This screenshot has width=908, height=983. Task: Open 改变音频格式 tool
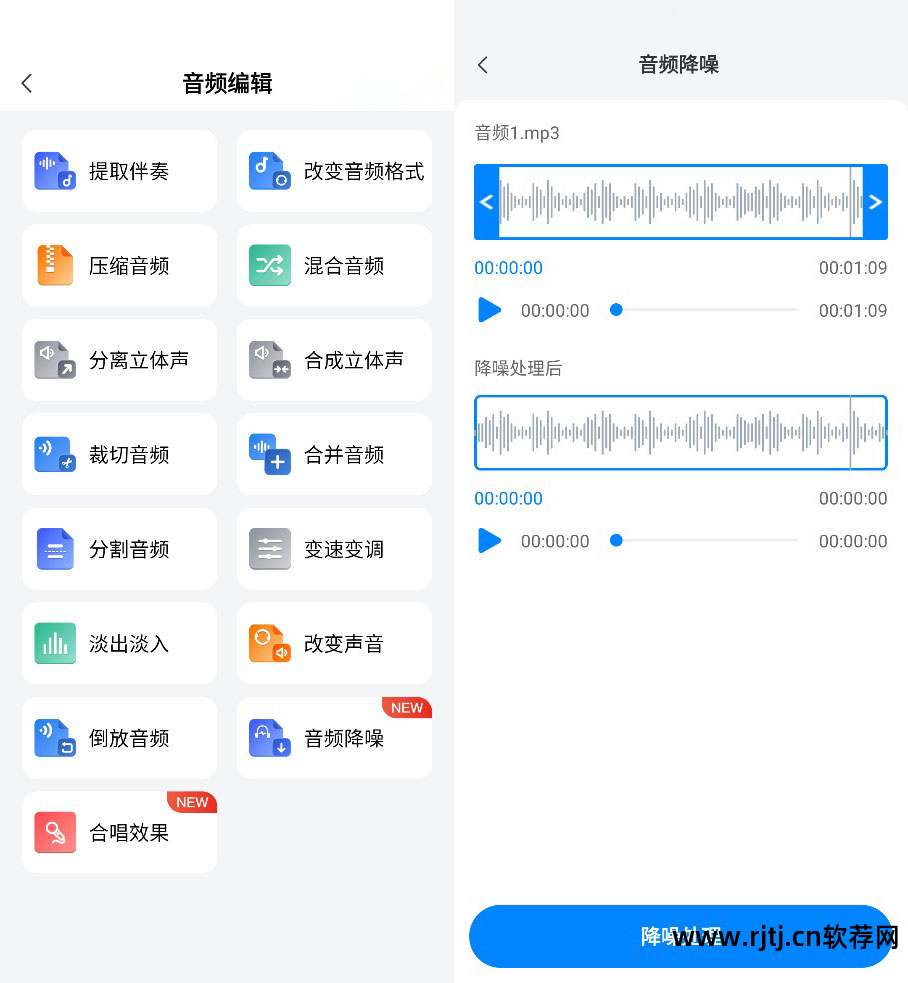334,171
